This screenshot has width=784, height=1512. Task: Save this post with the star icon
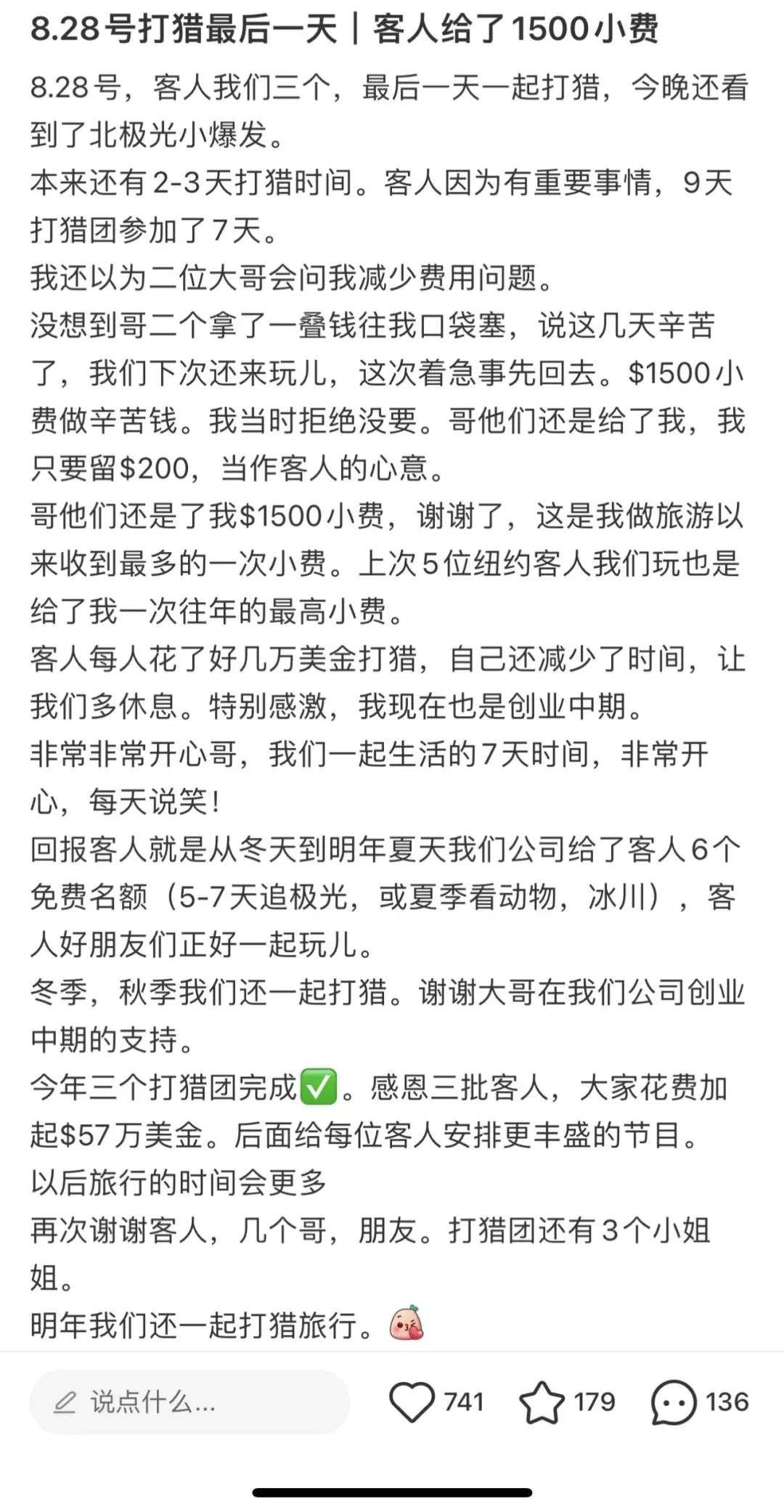tap(542, 1402)
